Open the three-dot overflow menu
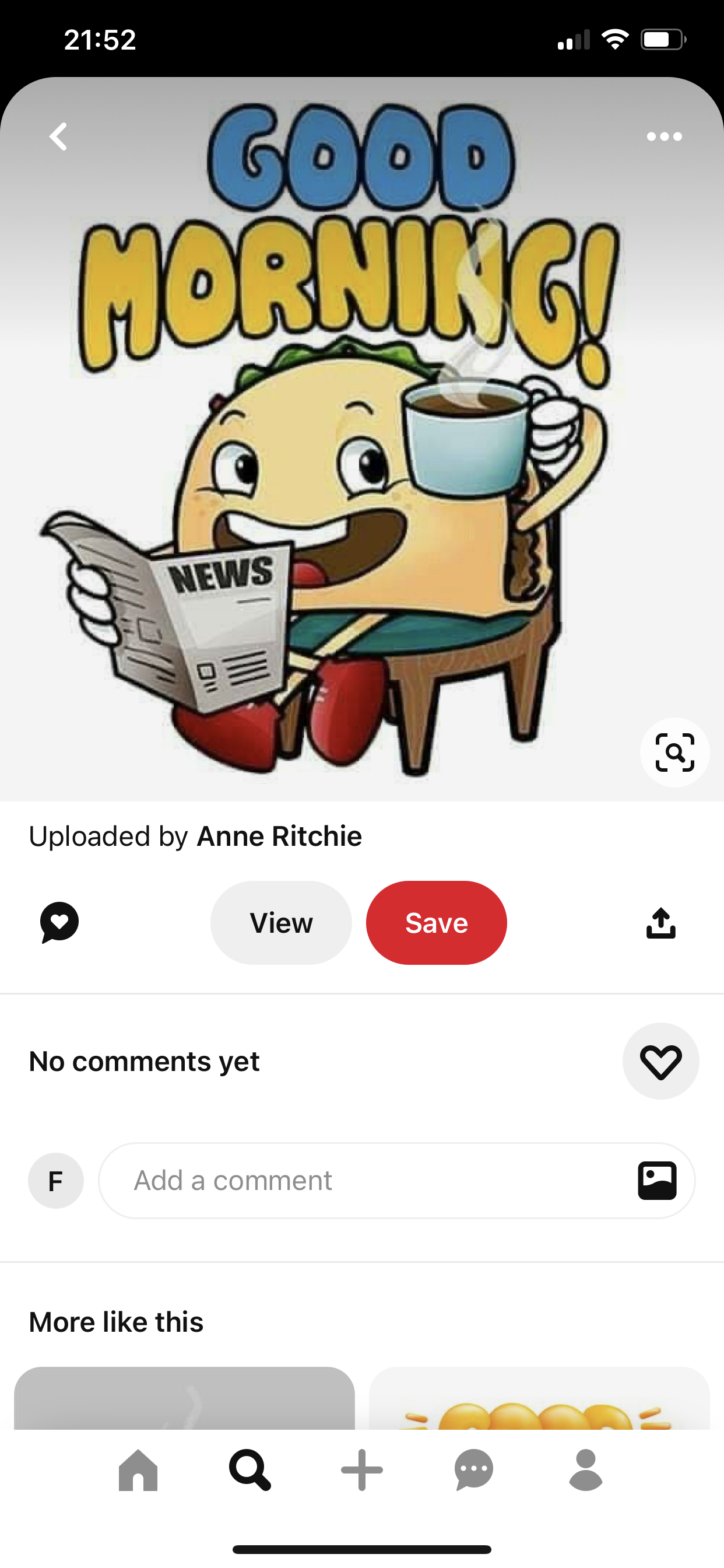The width and height of the screenshot is (724, 1568). [x=664, y=136]
